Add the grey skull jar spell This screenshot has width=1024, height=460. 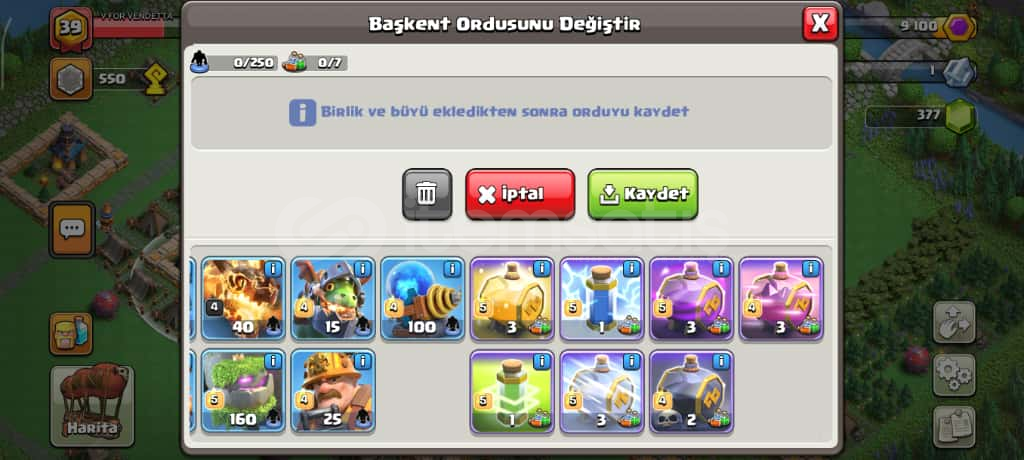(x=691, y=391)
